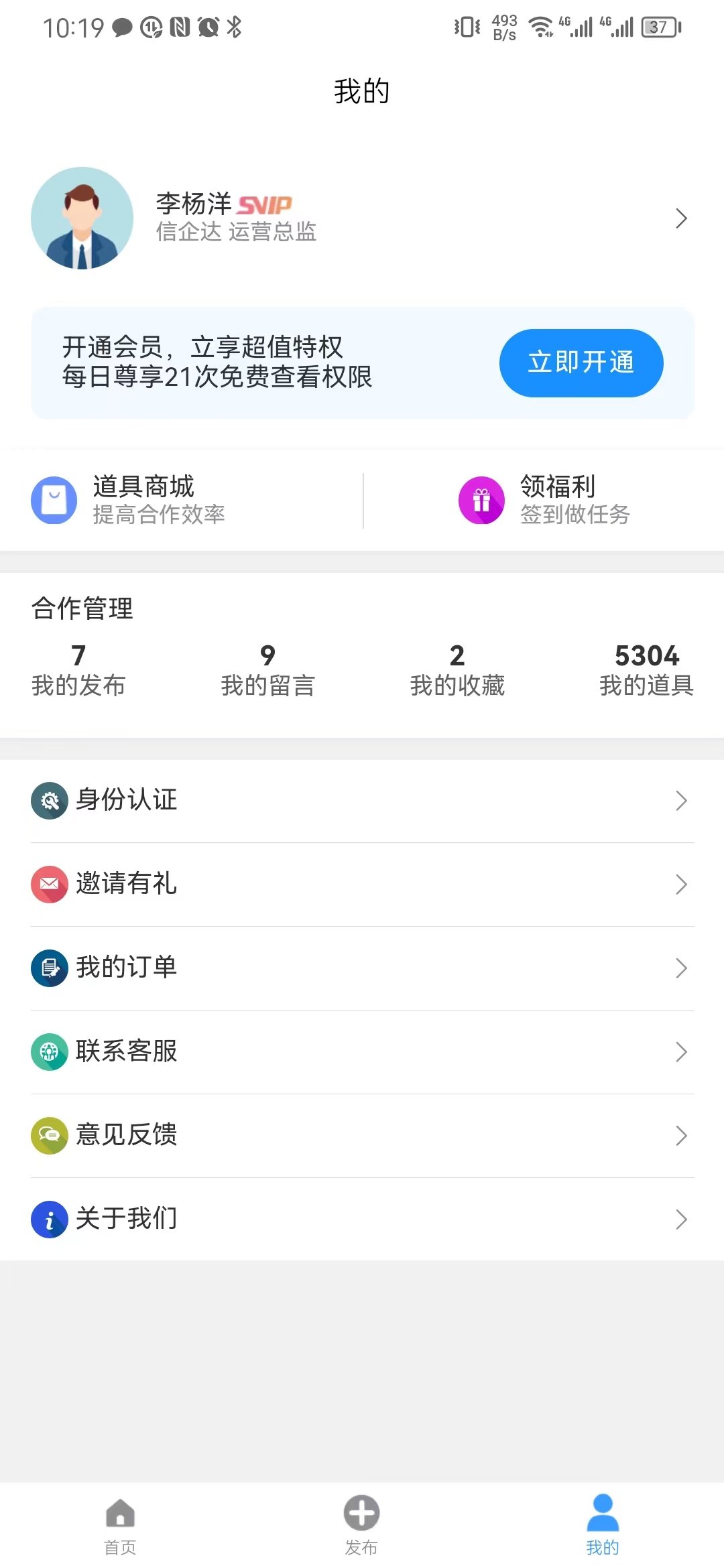This screenshot has height=1568, width=724.
Task: Open 身份认证 verification
Action: click(x=362, y=801)
